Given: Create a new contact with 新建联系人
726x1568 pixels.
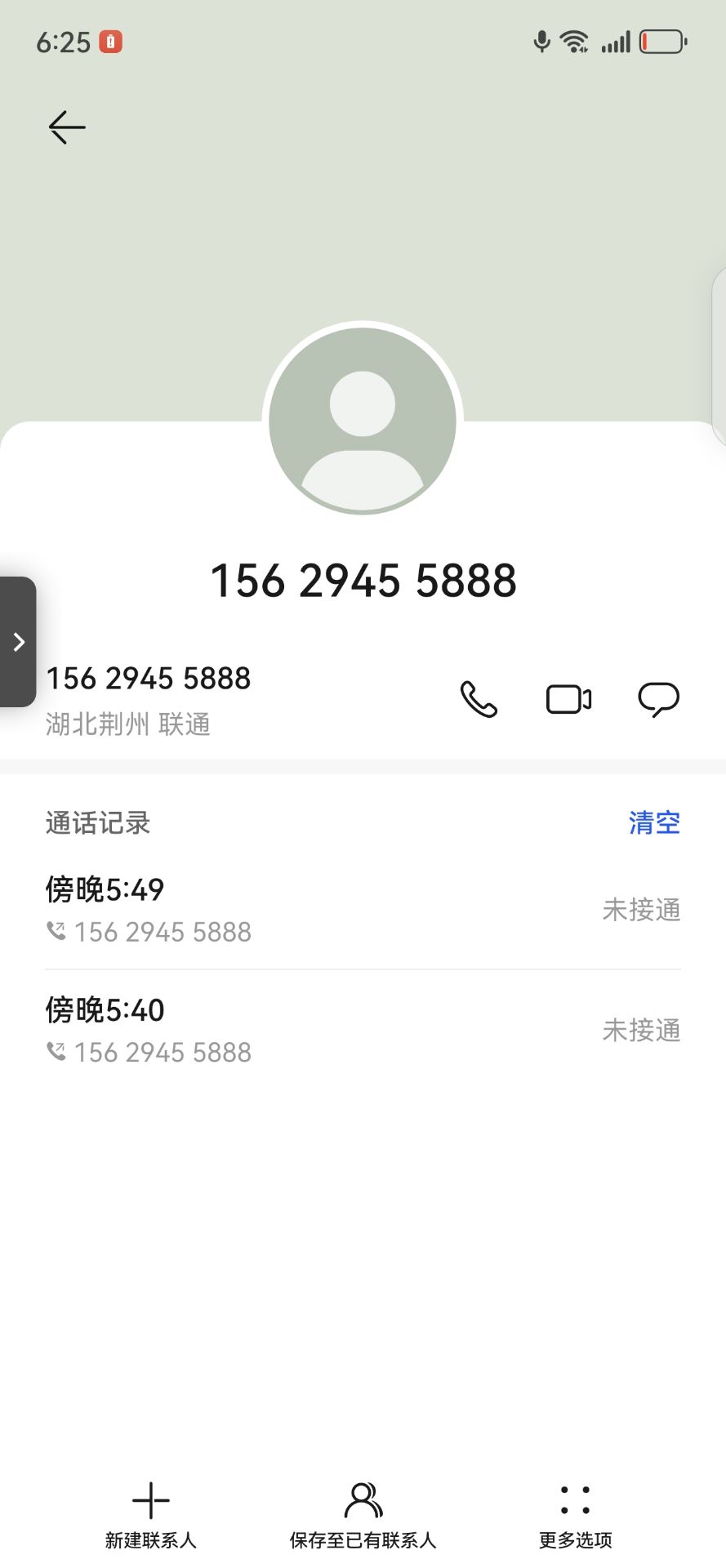Looking at the screenshot, I should coord(151,1515).
